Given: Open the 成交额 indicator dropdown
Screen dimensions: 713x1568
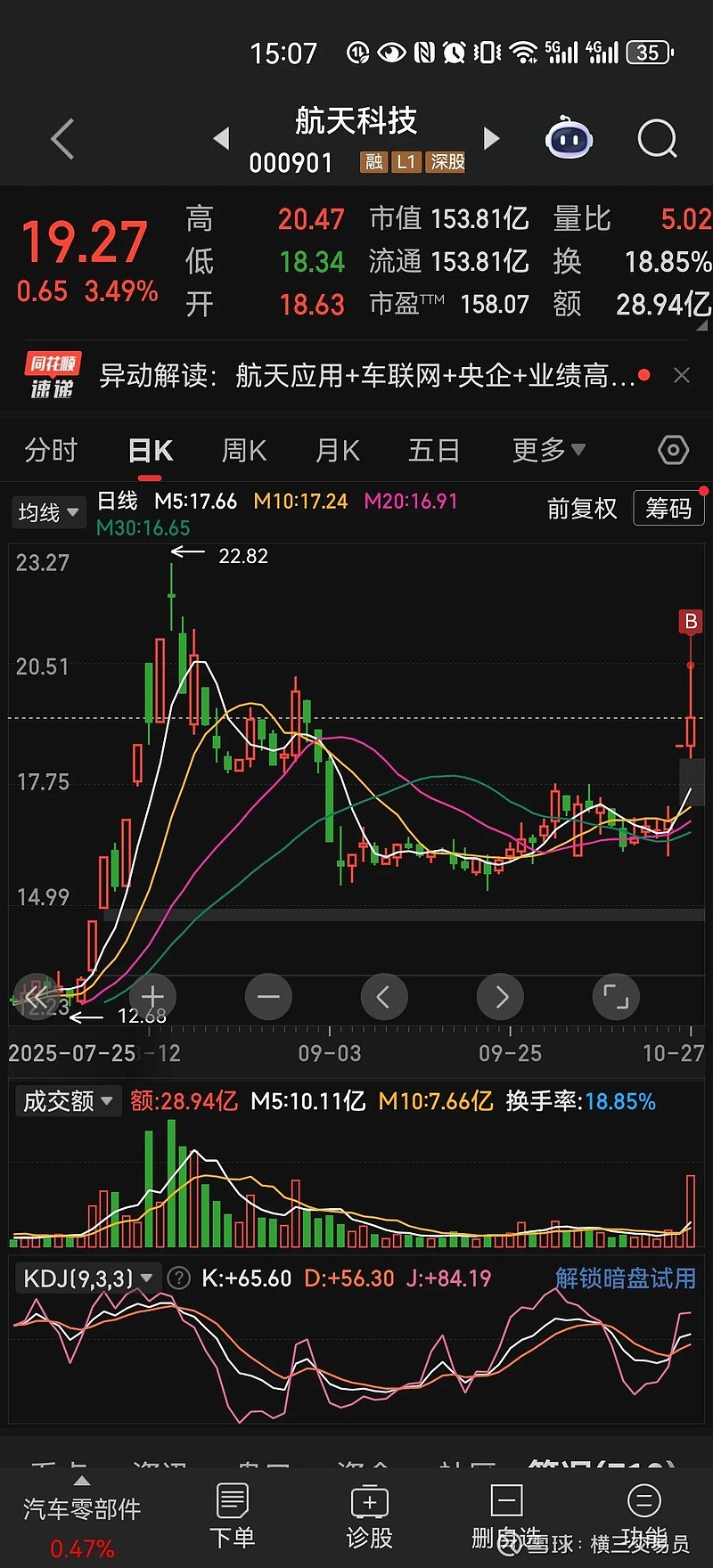Looking at the screenshot, I should pos(69,1101).
